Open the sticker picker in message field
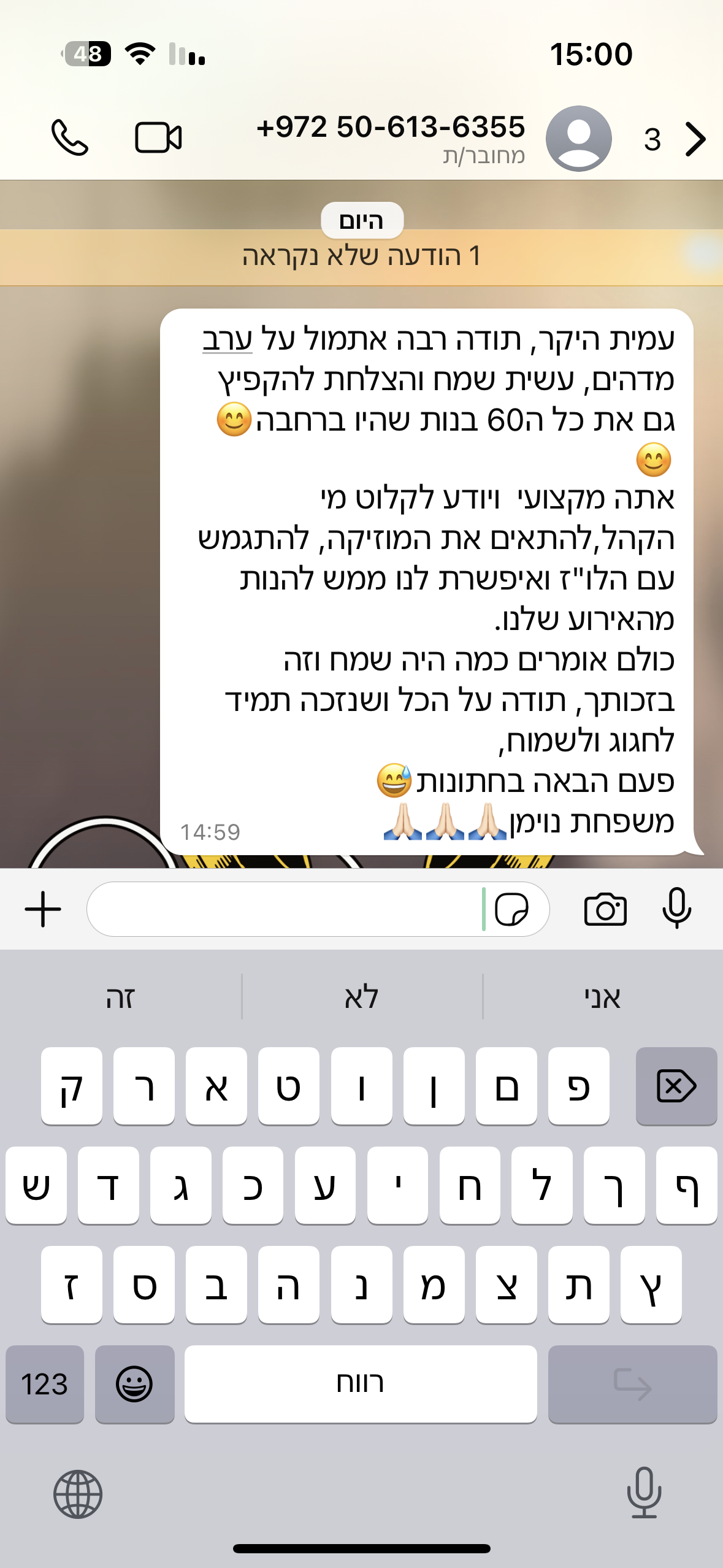This screenshot has width=723, height=1568. (x=511, y=909)
